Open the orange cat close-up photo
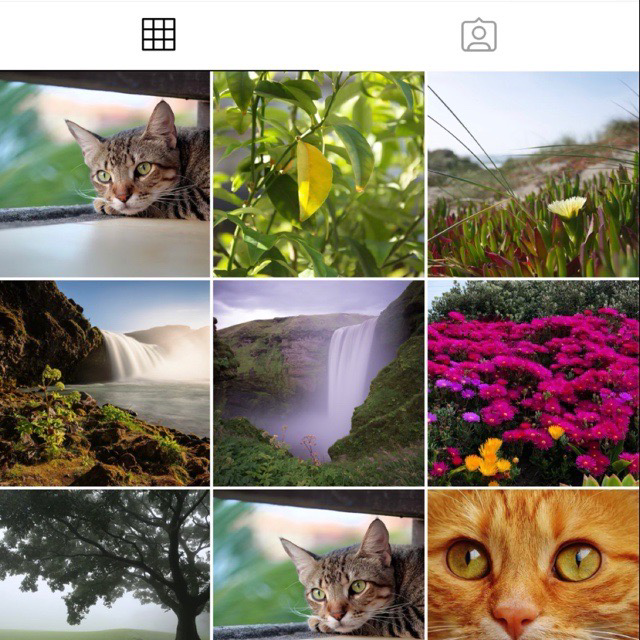The width and height of the screenshot is (640, 640). click(x=533, y=565)
